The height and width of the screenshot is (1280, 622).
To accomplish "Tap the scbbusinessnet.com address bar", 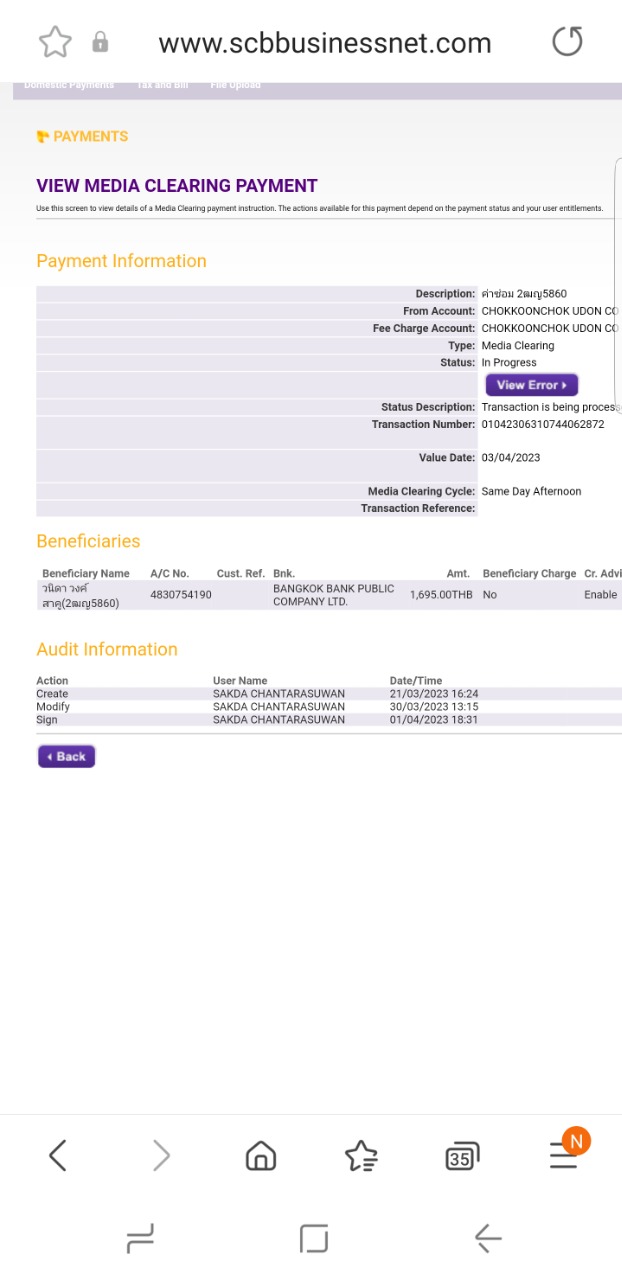I will pos(325,43).
